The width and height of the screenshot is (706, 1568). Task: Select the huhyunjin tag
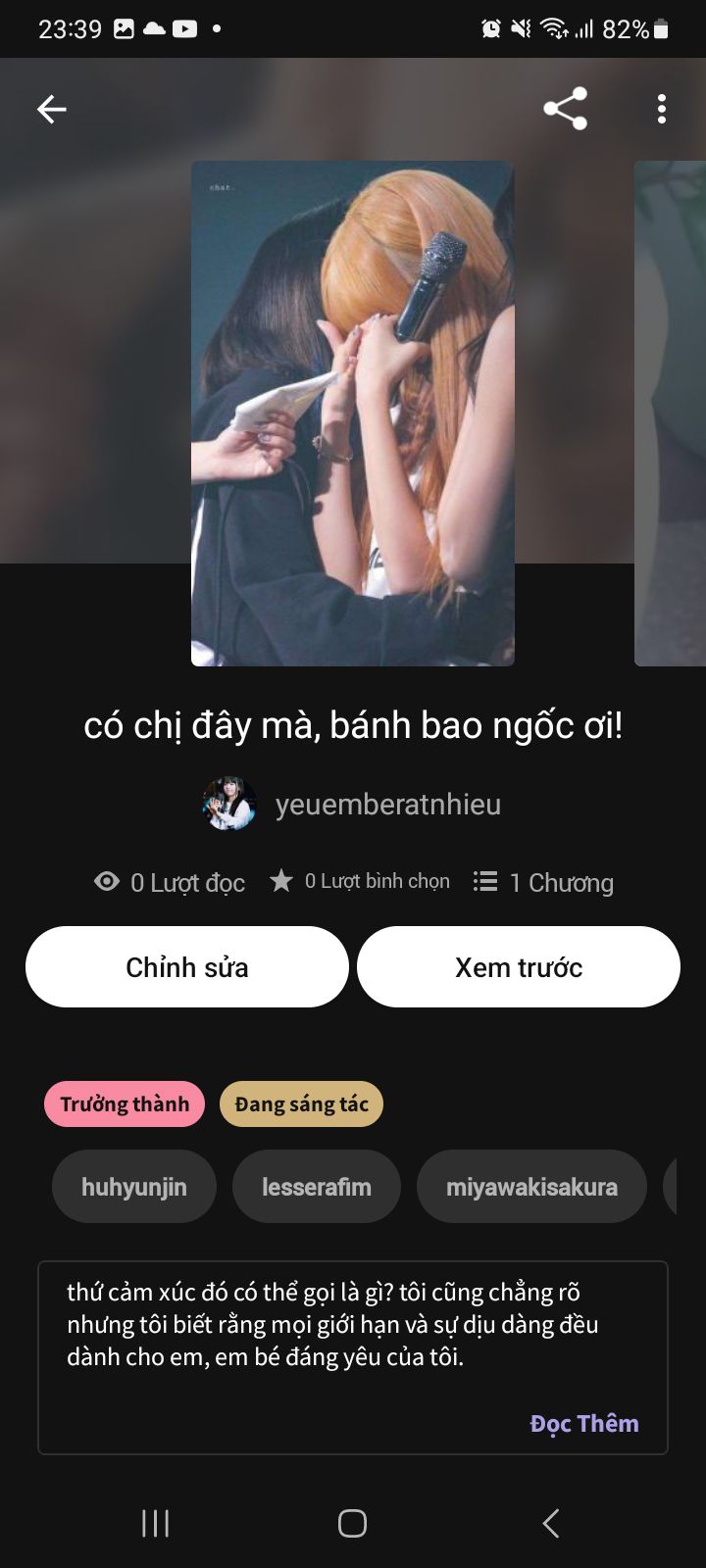pos(134,1187)
